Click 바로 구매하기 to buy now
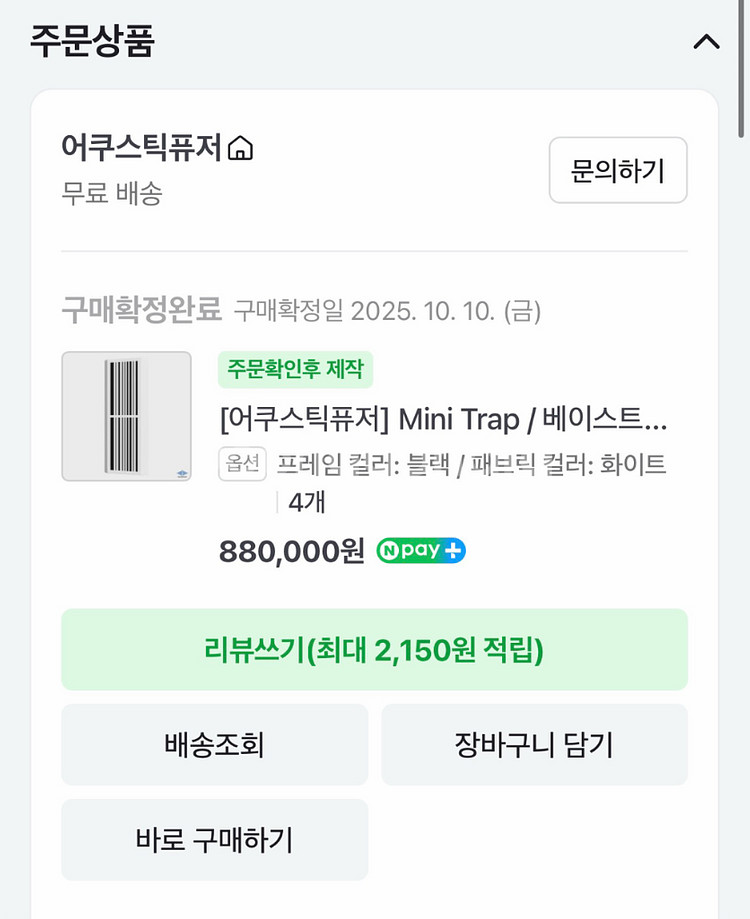This screenshot has width=750, height=919. click(214, 840)
